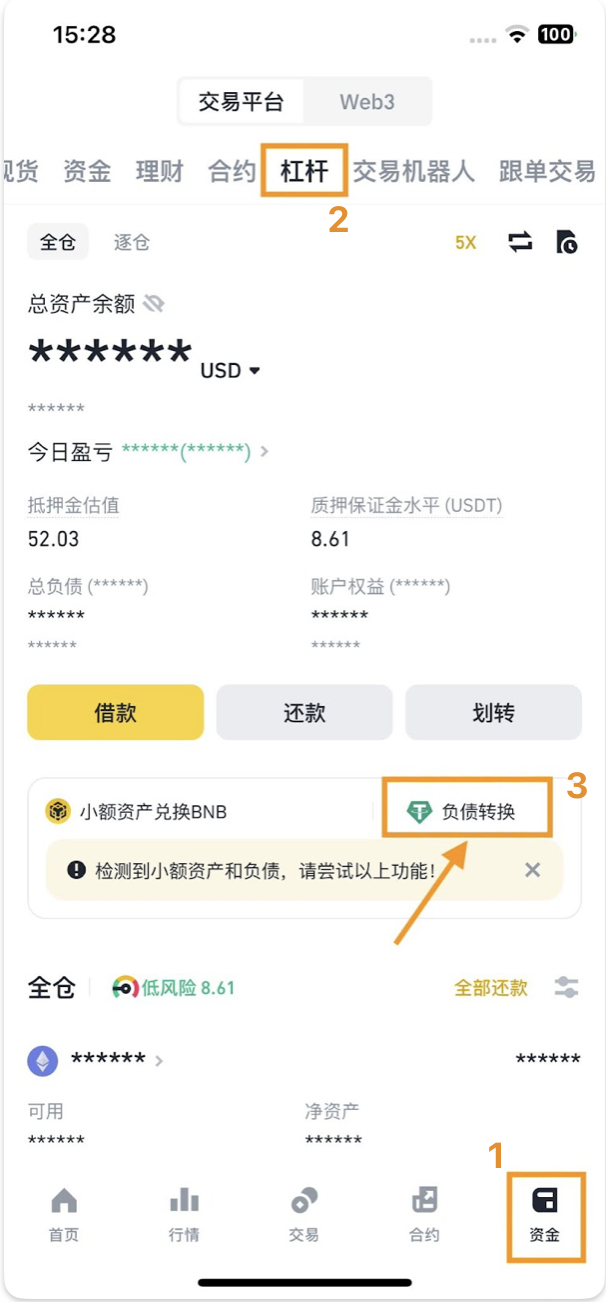Open 小额资产兑换BNB
The height and width of the screenshot is (1302, 606).
[137, 811]
